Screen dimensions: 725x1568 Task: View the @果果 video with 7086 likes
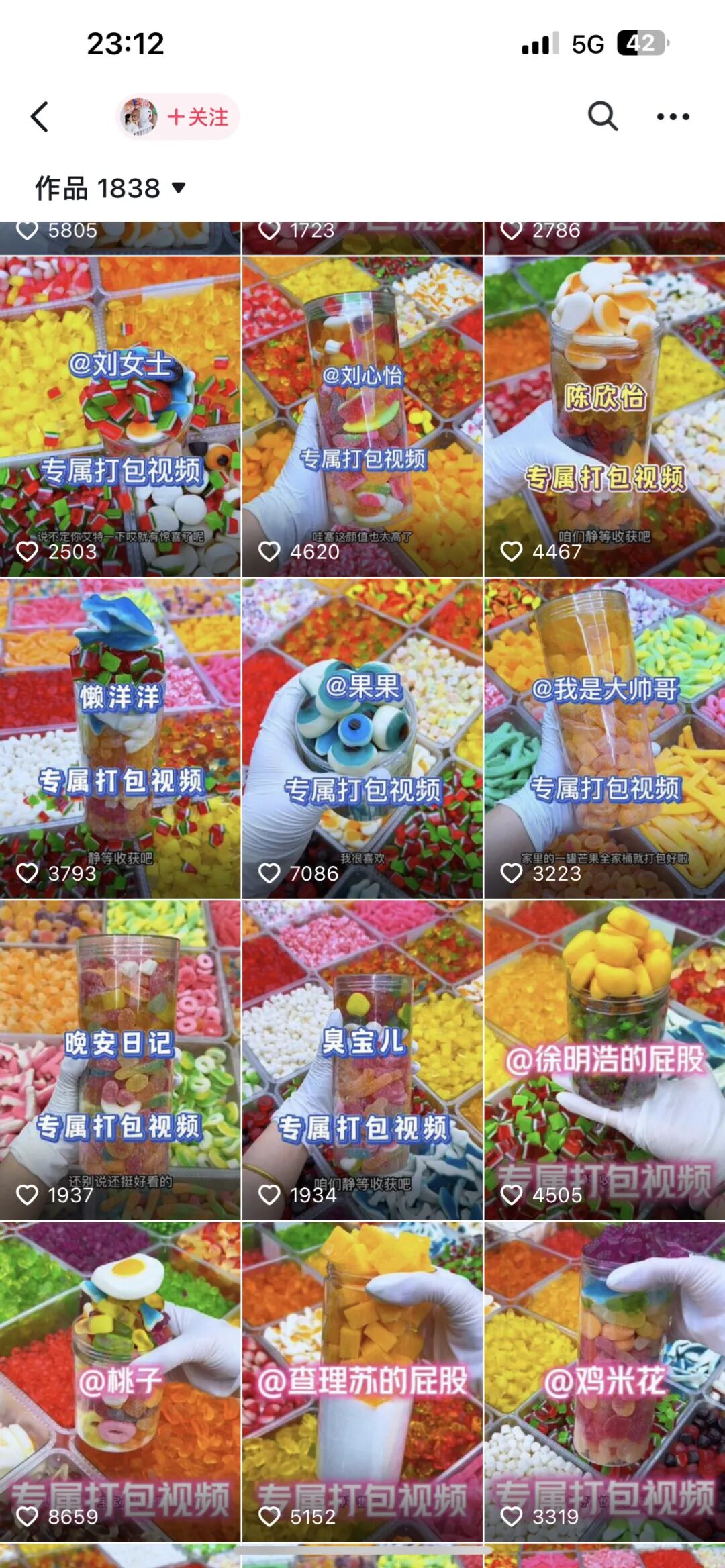362,738
